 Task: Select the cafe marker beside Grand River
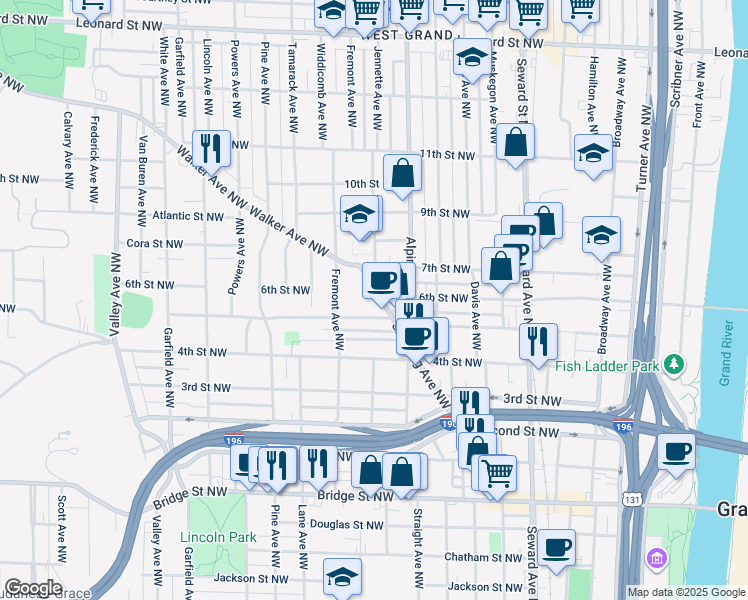(677, 451)
